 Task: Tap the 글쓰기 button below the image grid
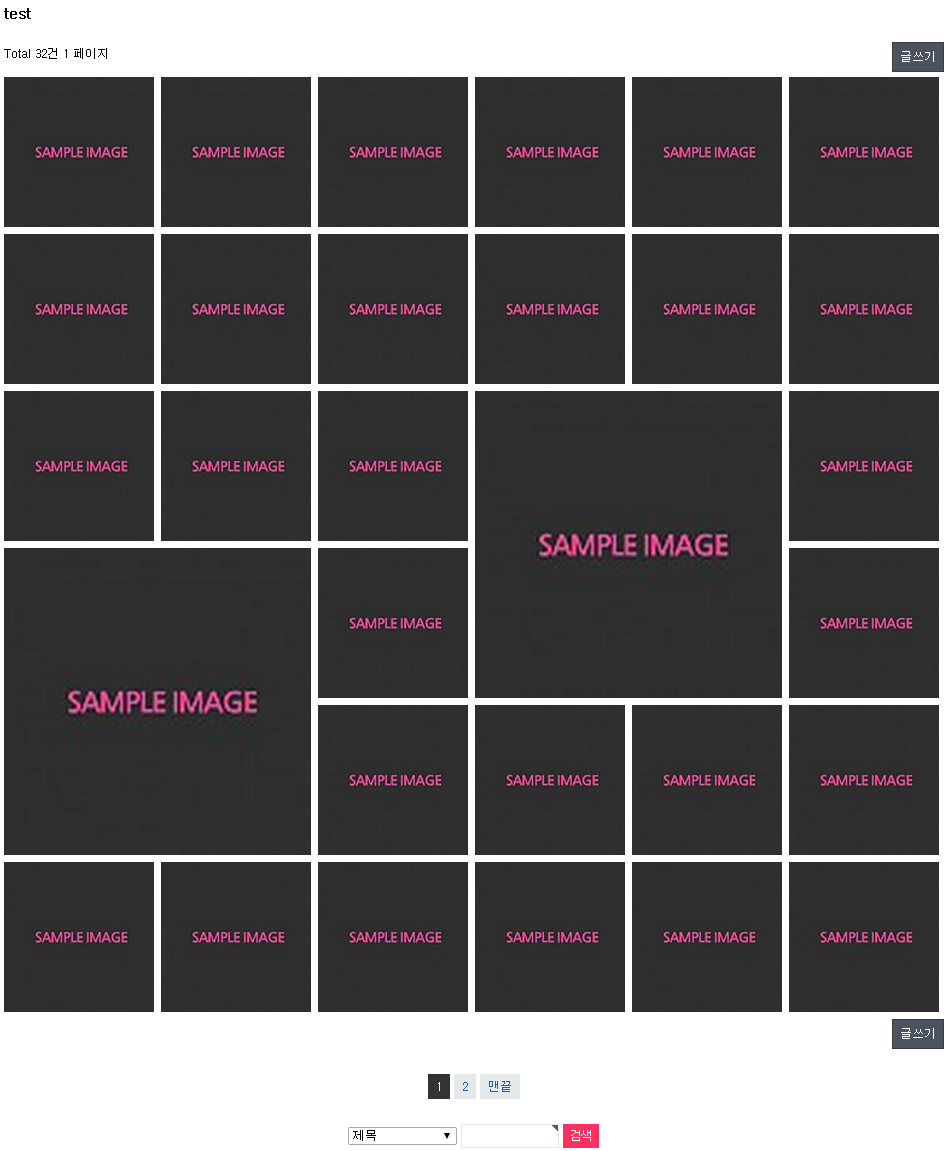917,1034
